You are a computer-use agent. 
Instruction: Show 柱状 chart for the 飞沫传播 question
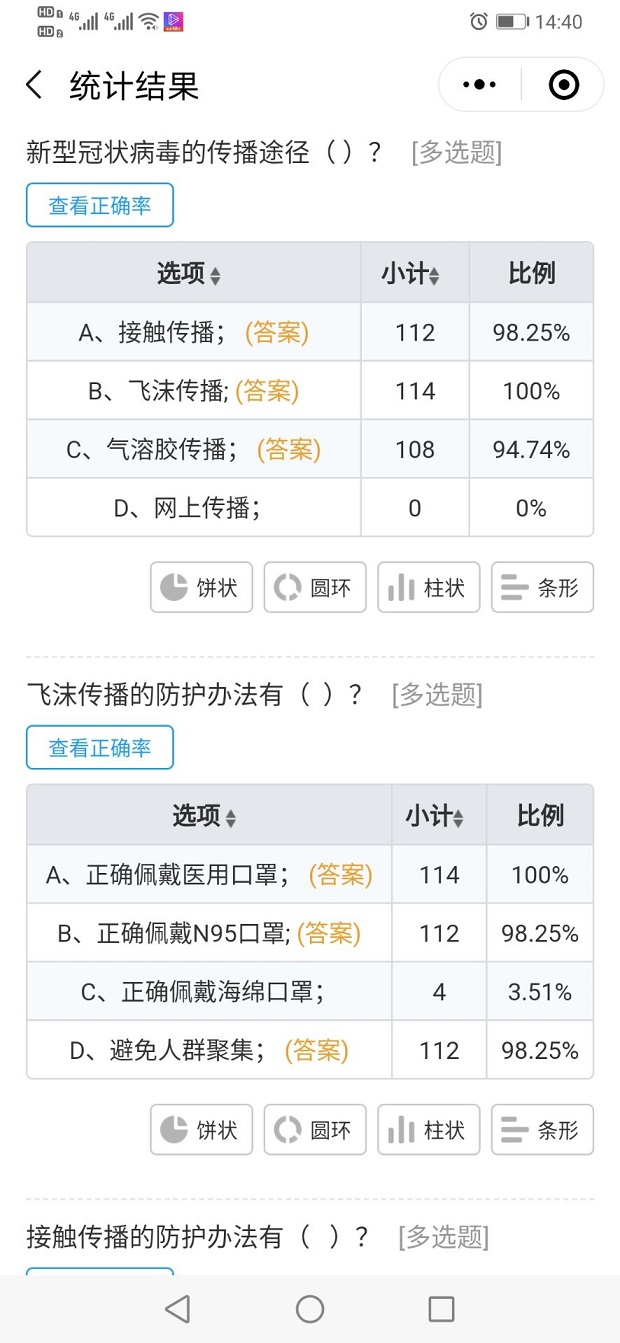[429, 1129]
